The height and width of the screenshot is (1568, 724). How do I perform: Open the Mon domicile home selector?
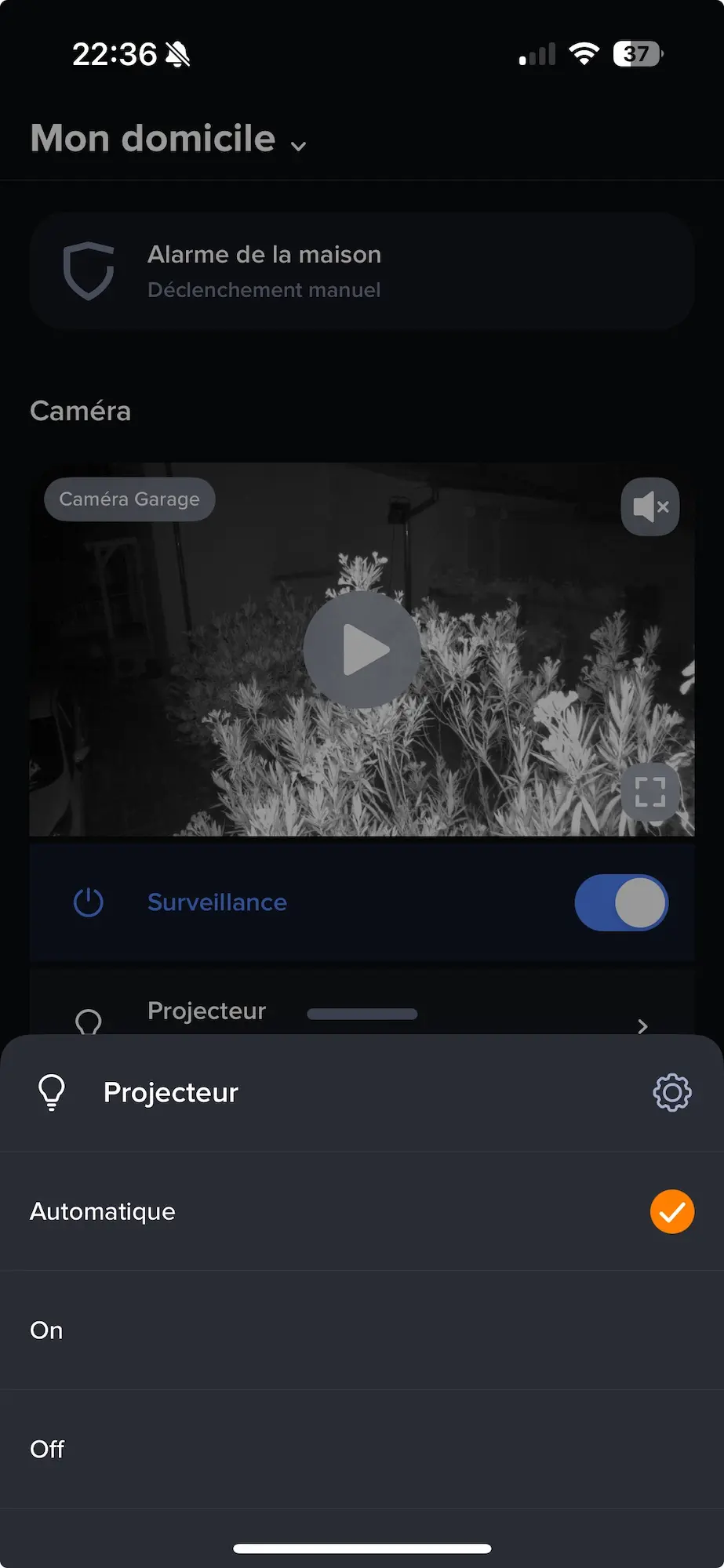[x=168, y=140]
